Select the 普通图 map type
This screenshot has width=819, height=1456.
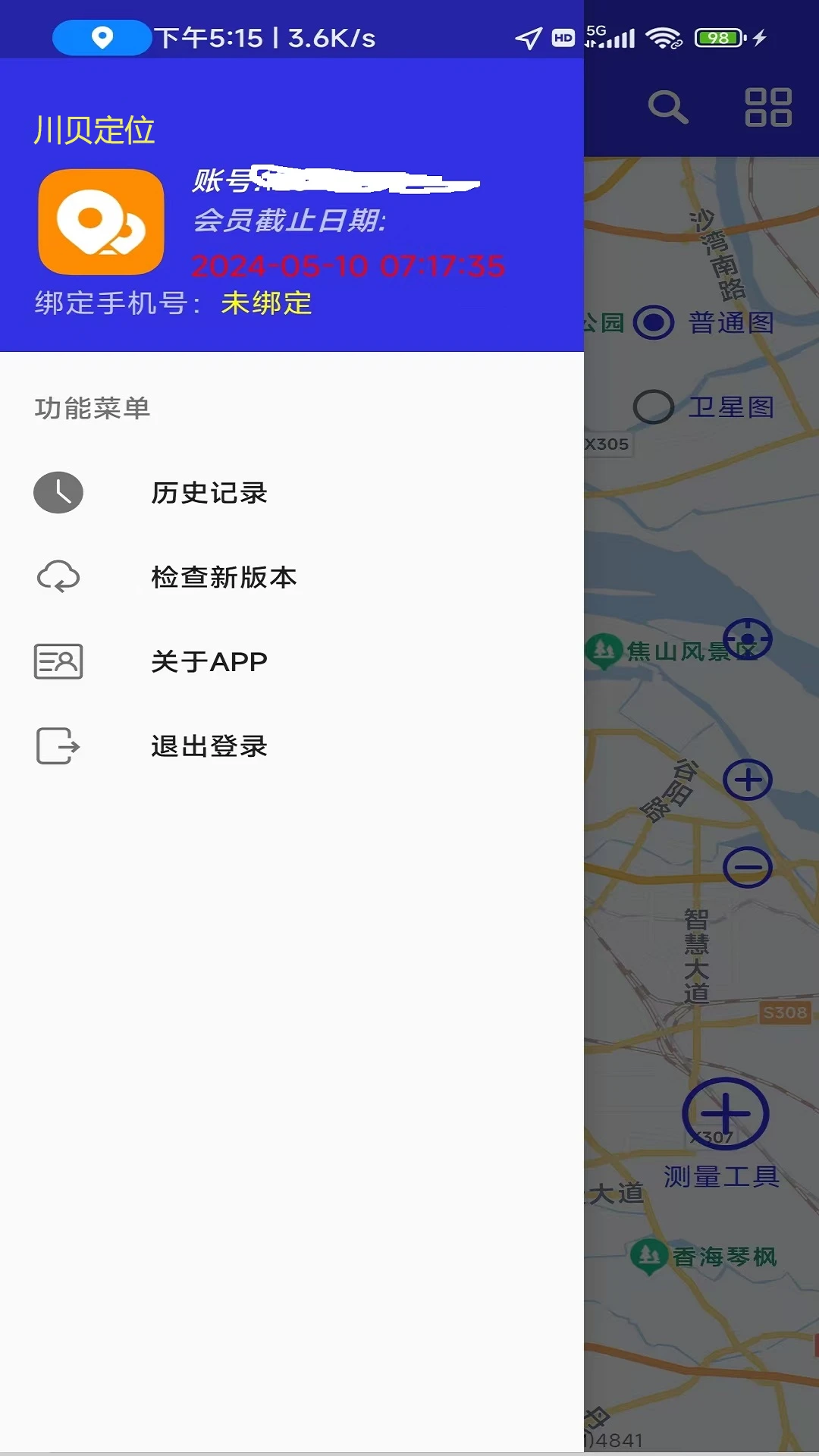[x=654, y=323]
